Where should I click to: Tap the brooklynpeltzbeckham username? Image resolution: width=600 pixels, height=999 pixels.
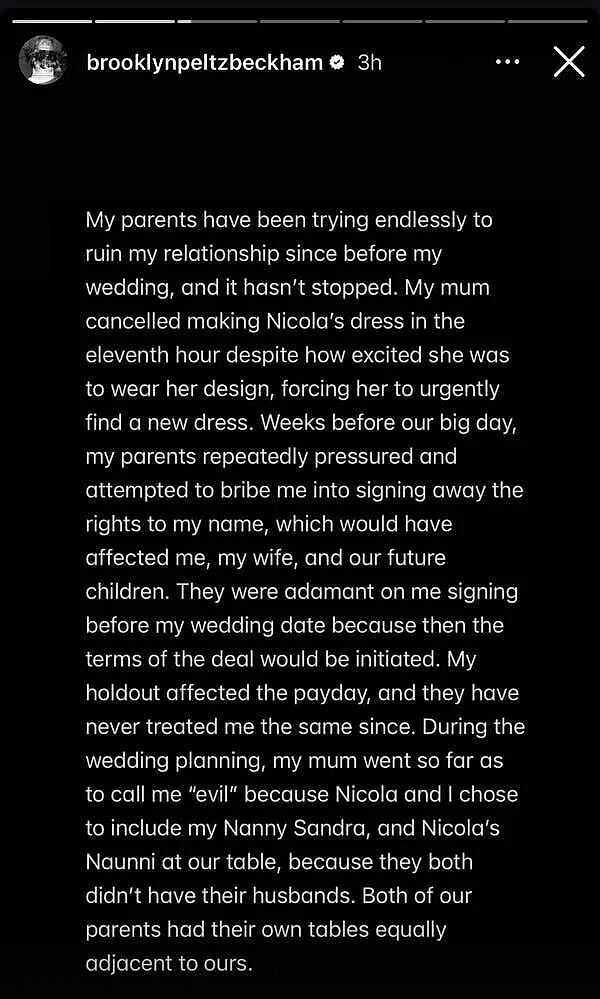(204, 62)
